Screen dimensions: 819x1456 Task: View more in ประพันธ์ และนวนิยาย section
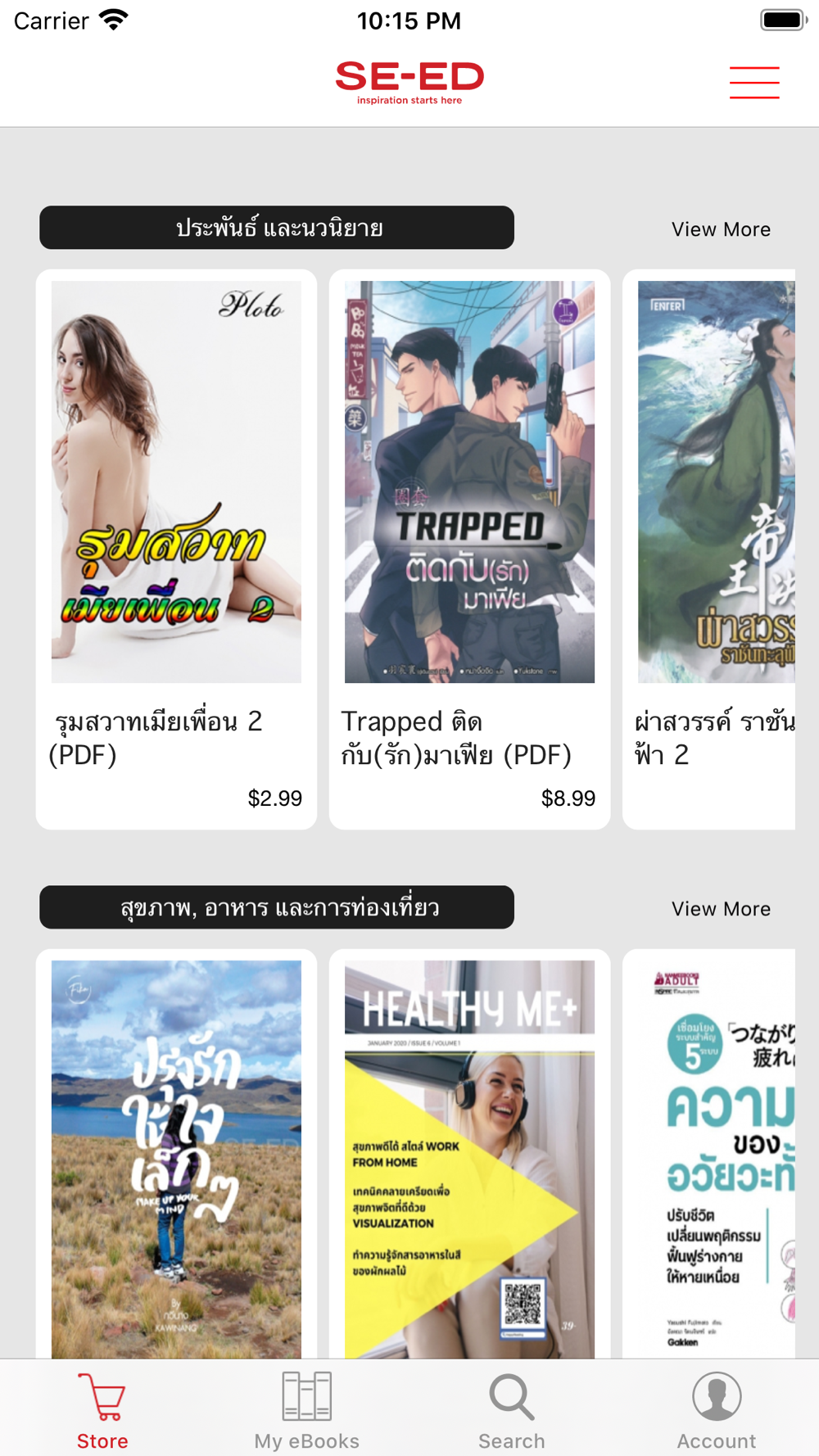(x=721, y=229)
